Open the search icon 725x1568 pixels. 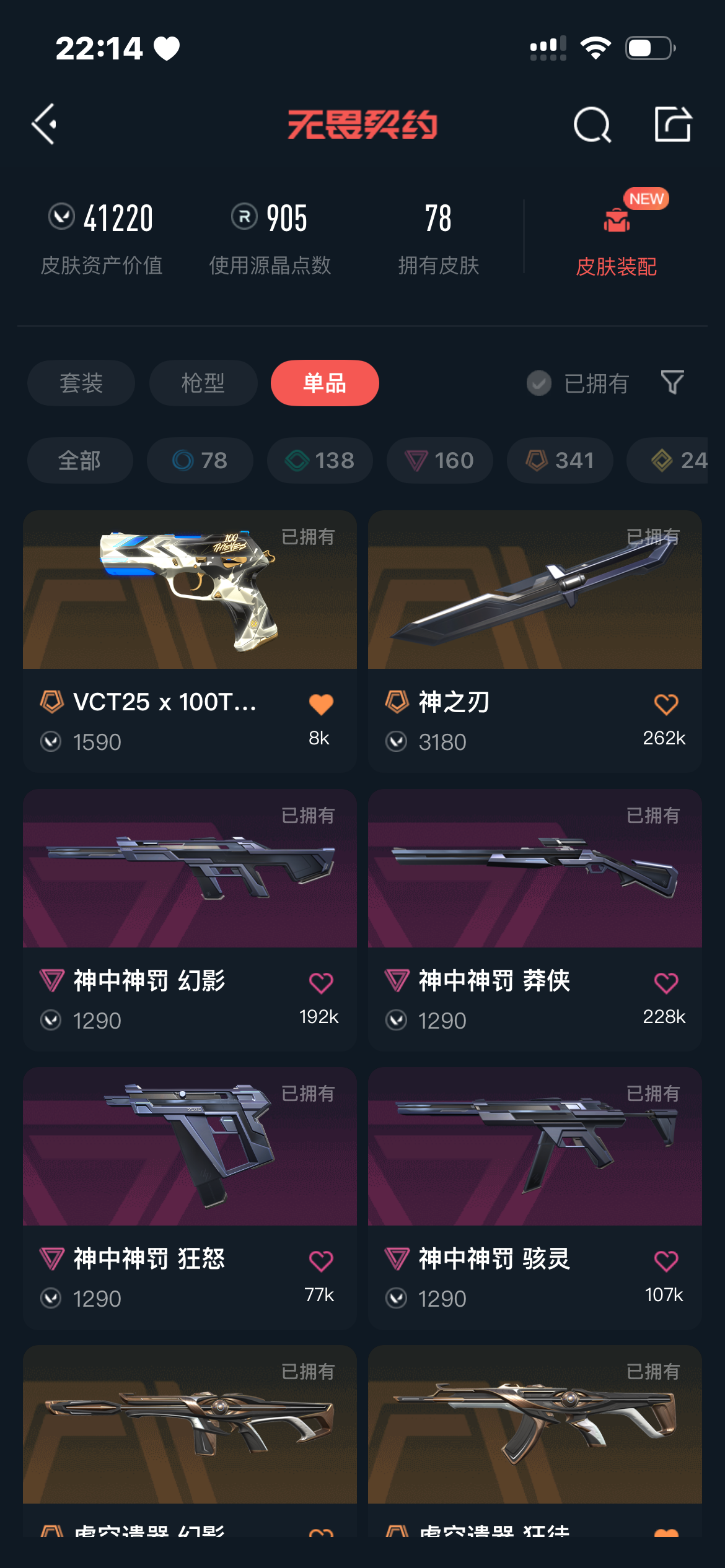592,124
